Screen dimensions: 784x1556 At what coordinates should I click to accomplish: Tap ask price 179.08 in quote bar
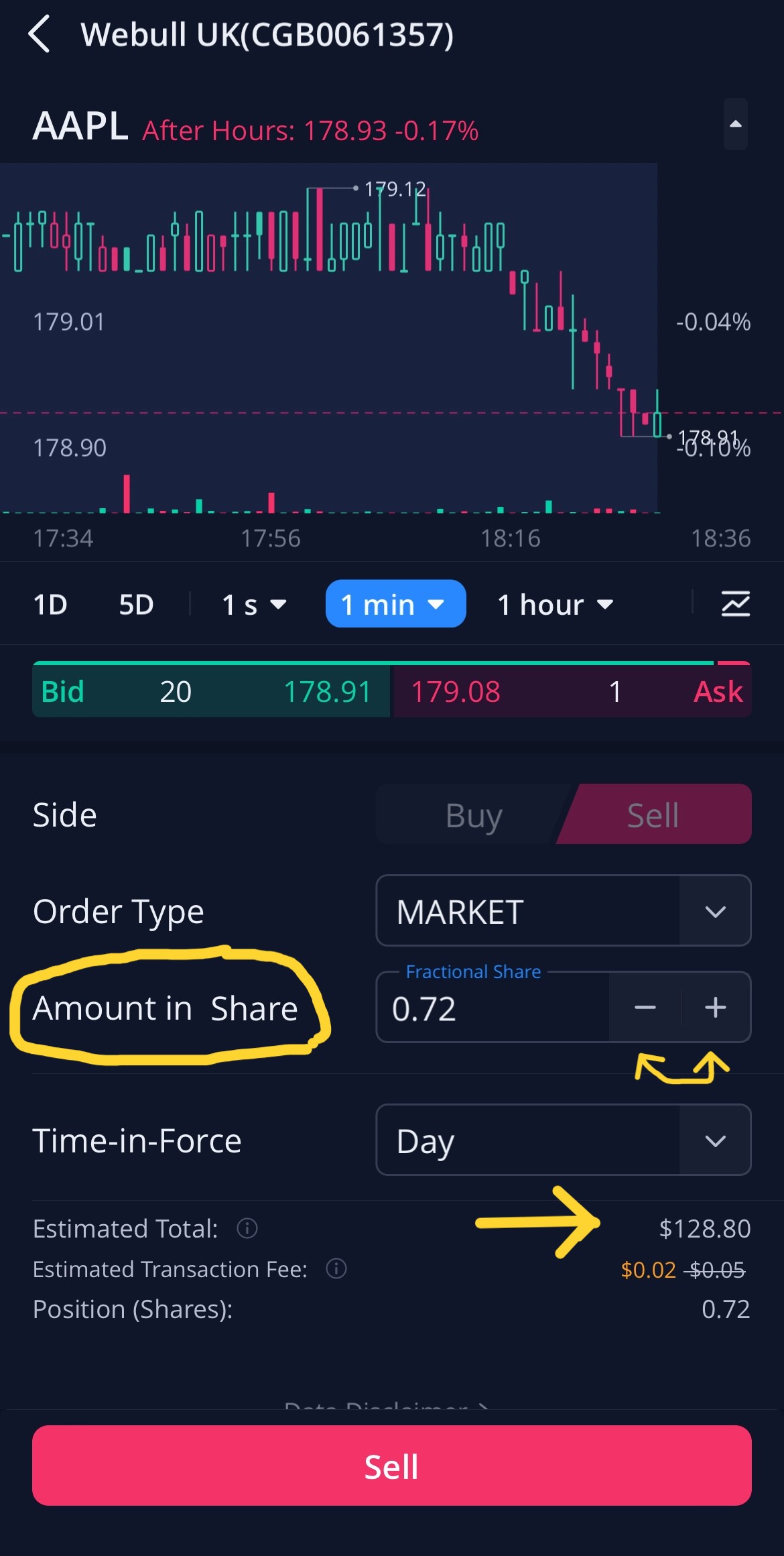click(x=456, y=691)
